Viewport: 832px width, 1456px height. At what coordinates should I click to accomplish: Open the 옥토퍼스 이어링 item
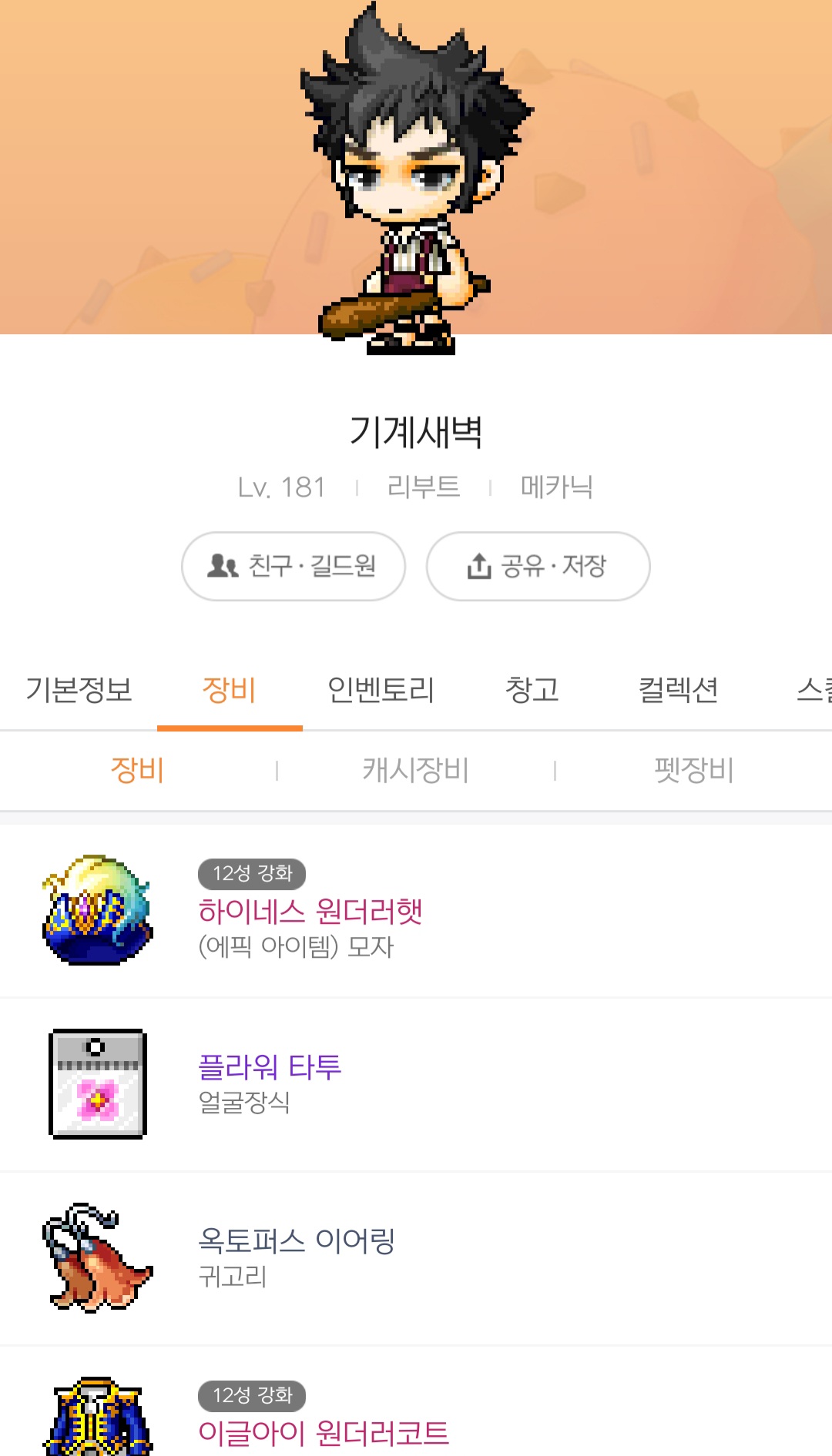pos(416,1259)
